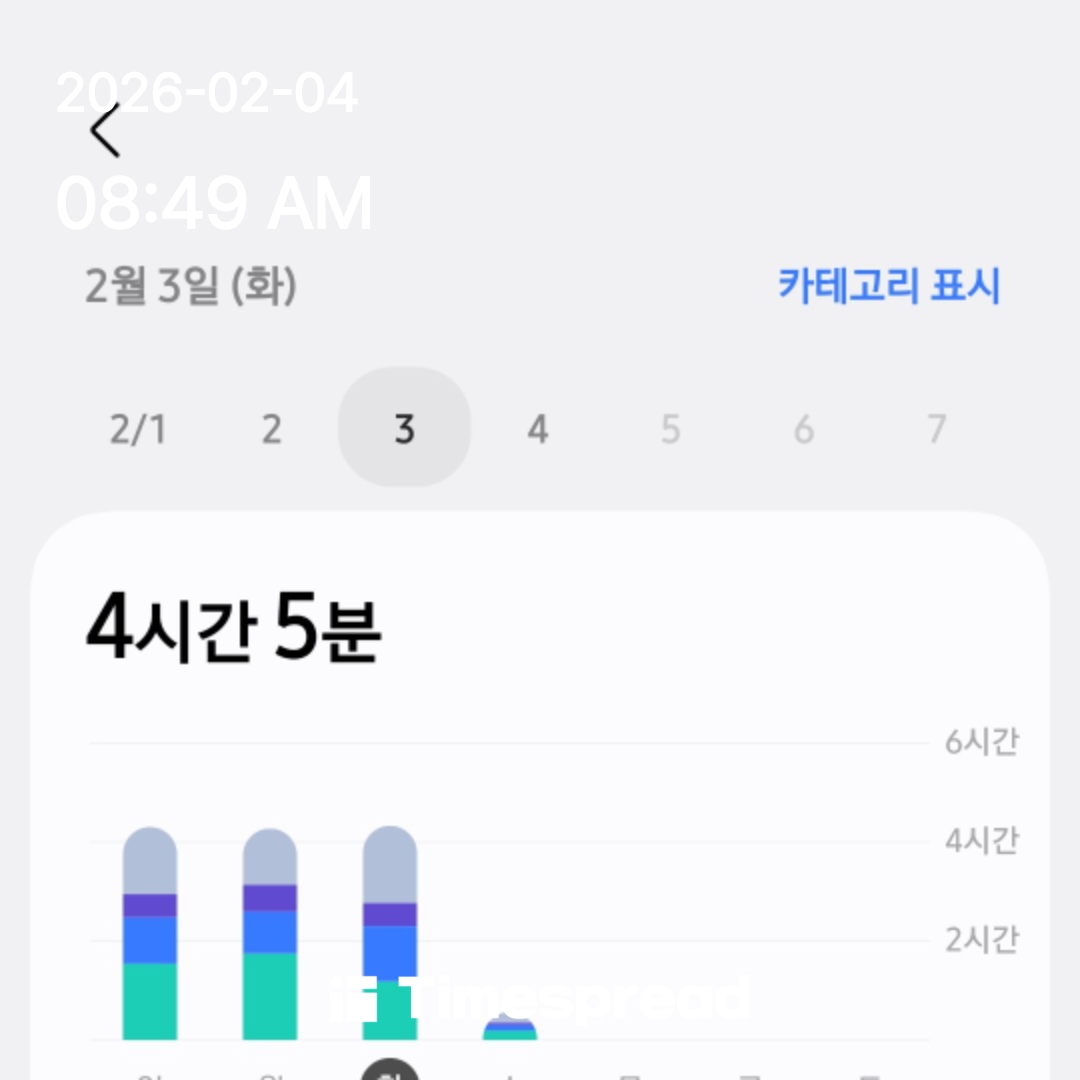
Task: Select the 2/1 date
Action: (x=138, y=430)
